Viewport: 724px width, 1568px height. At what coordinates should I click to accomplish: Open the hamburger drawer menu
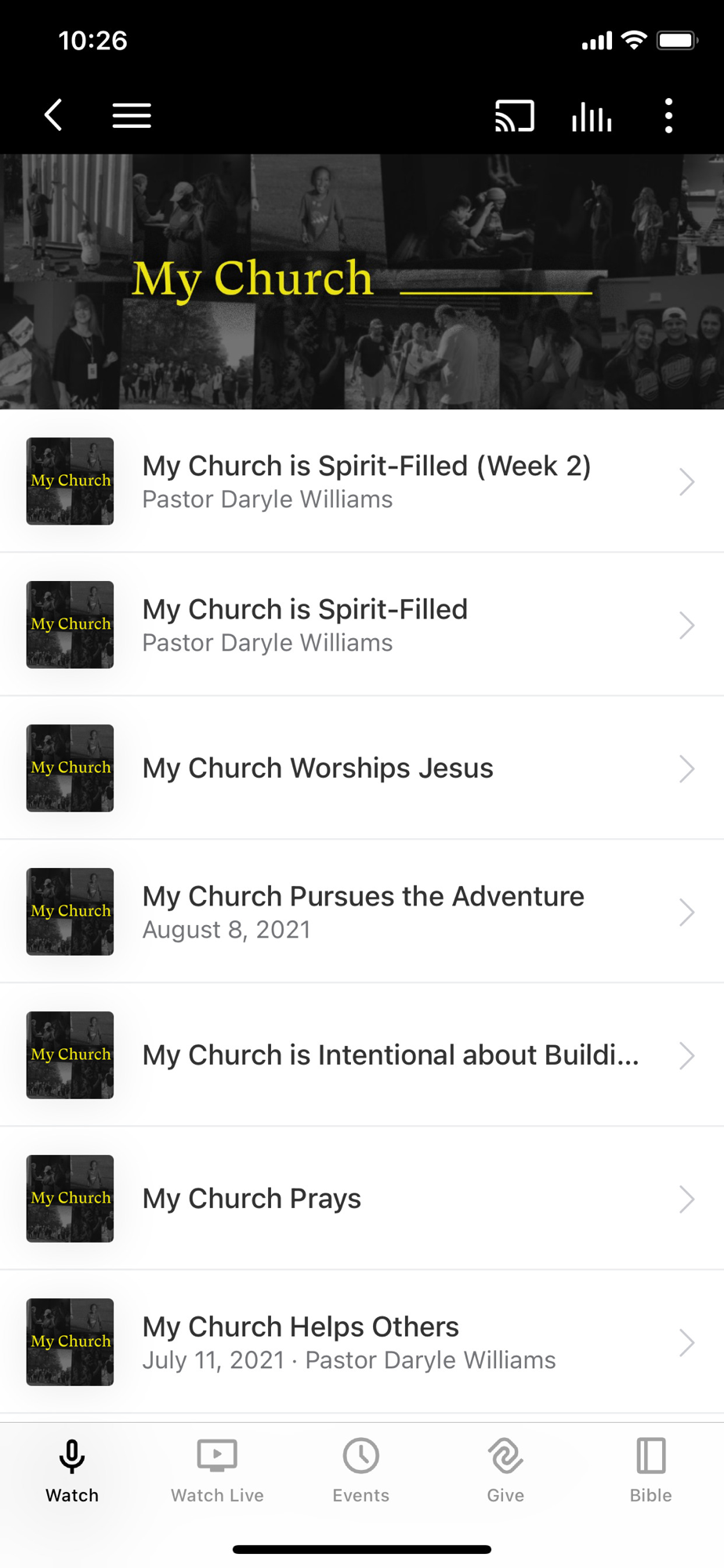132,115
